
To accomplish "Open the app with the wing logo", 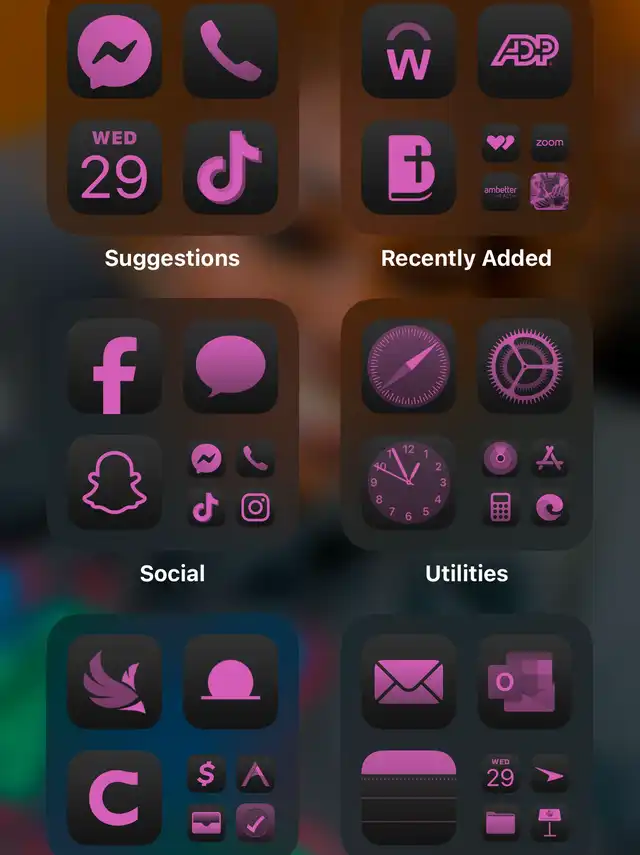I will click(x=114, y=682).
